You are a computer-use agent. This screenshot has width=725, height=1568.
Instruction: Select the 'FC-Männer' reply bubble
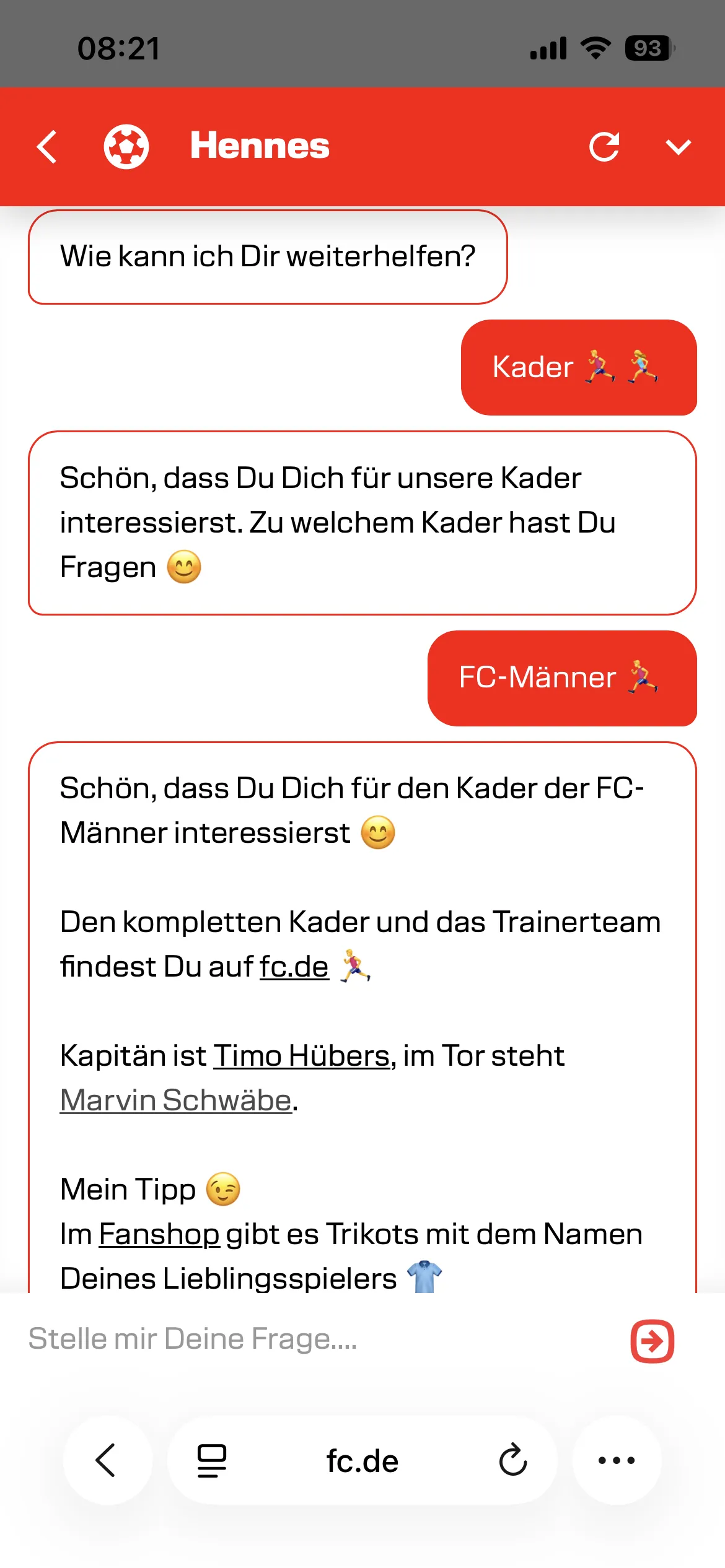(563, 679)
